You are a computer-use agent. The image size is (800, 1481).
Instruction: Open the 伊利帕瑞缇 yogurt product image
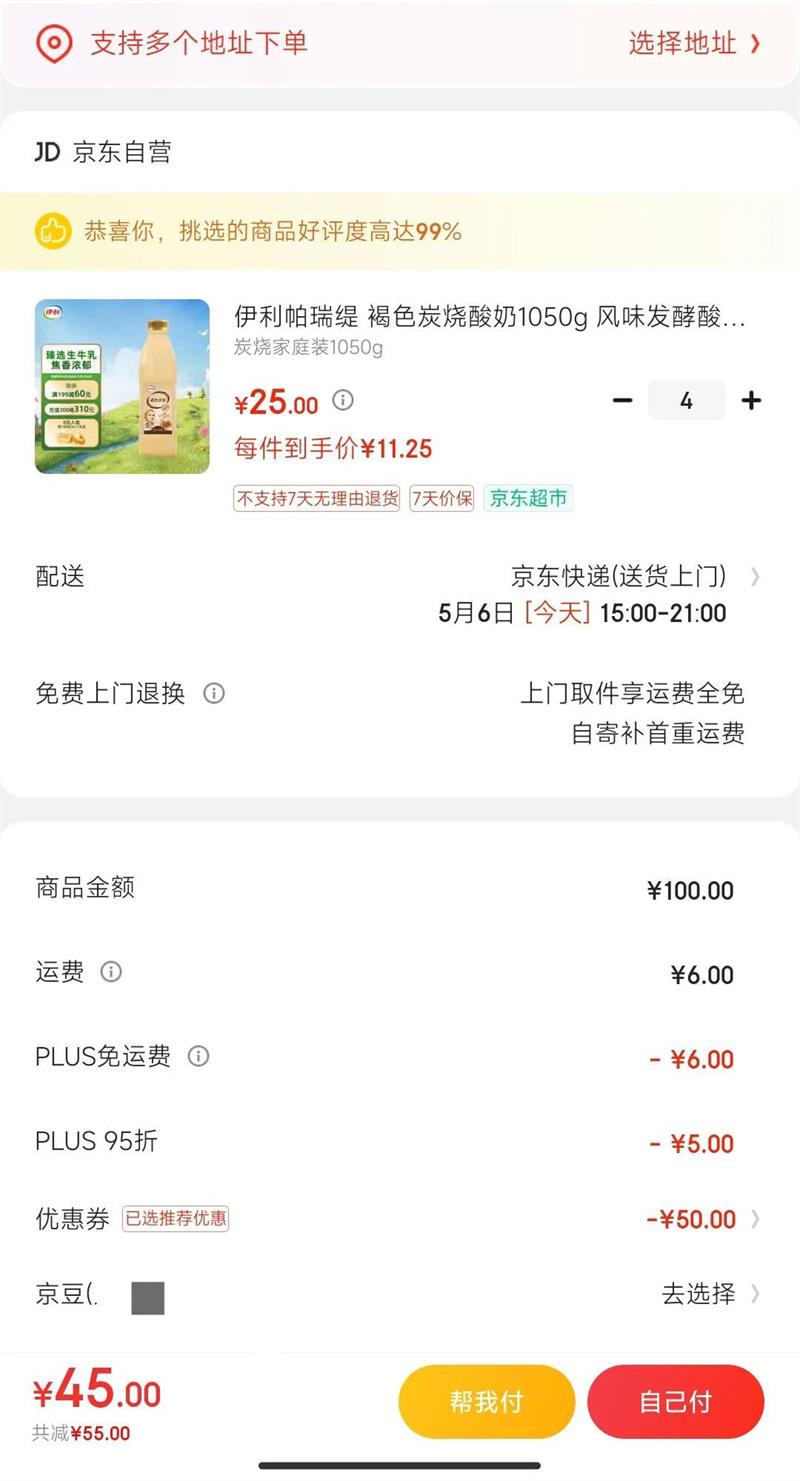(122, 386)
